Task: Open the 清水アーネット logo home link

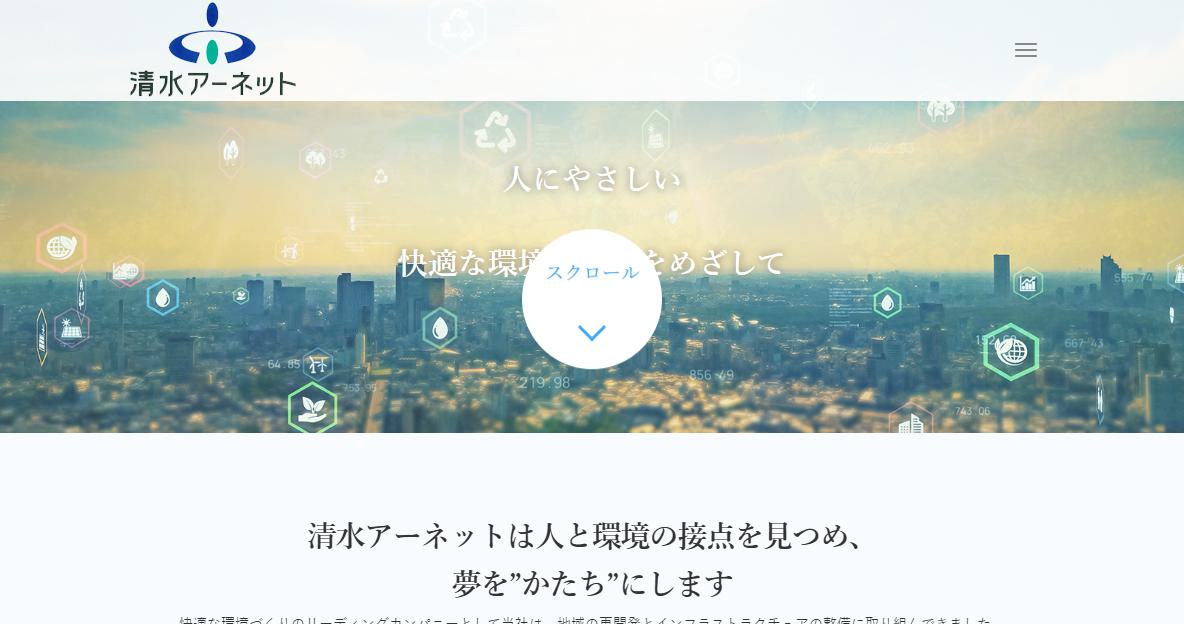Action: [x=213, y=50]
